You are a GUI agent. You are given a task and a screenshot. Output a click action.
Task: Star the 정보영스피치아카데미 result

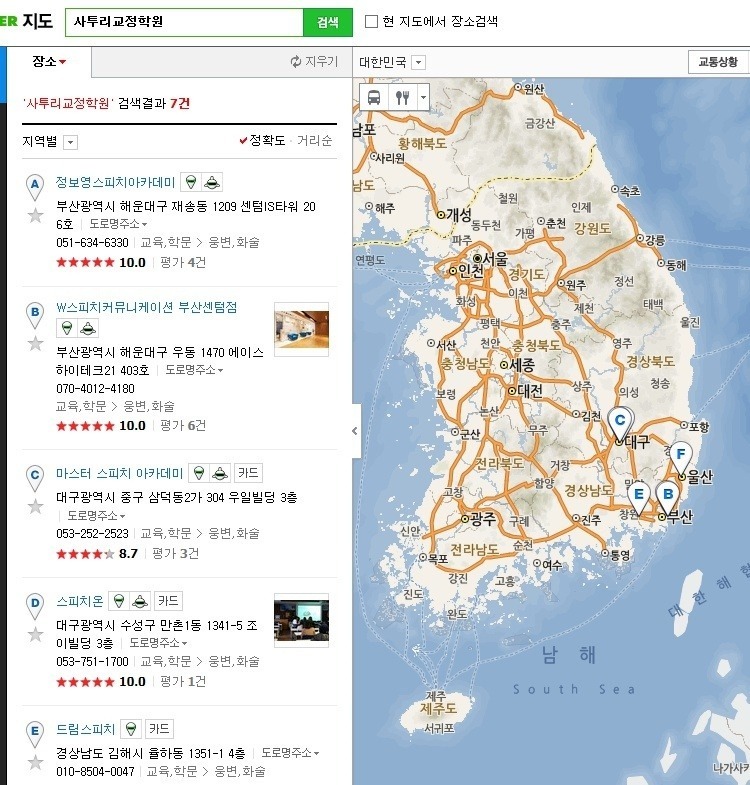tap(35, 215)
